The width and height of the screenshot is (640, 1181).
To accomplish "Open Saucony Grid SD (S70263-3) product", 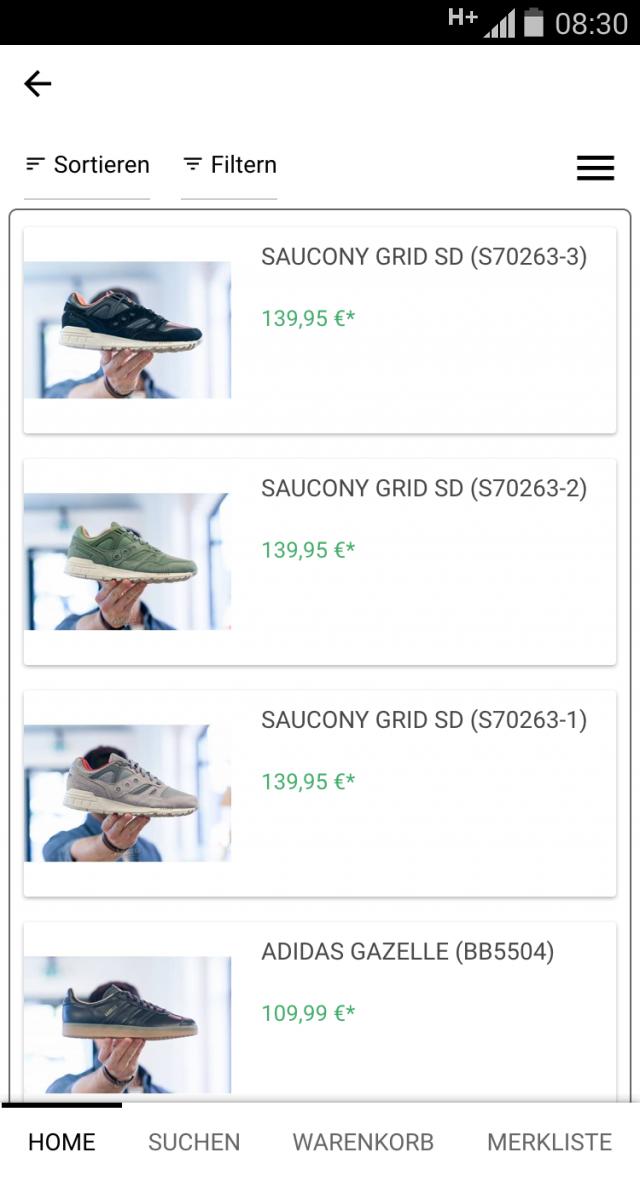I will point(320,330).
